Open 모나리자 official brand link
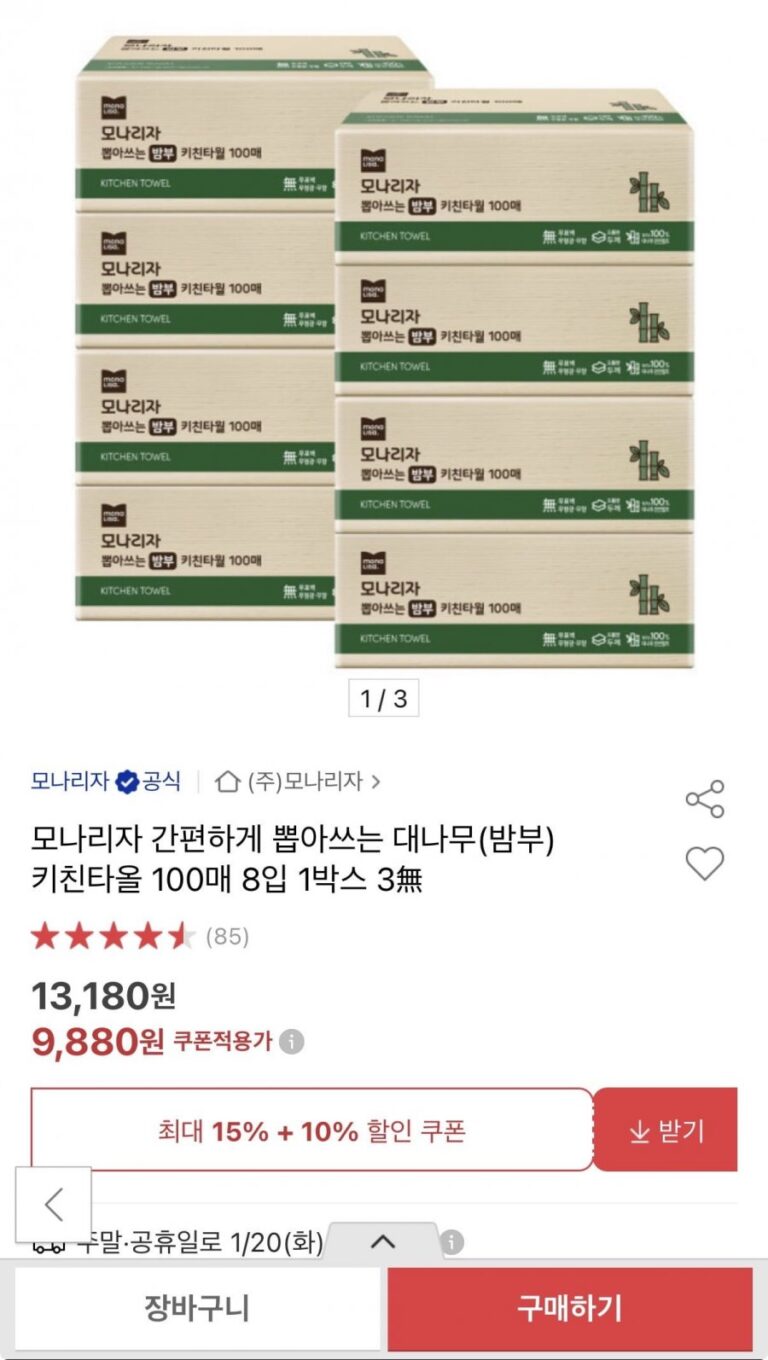This screenshot has height=1360, width=768. pos(105,781)
